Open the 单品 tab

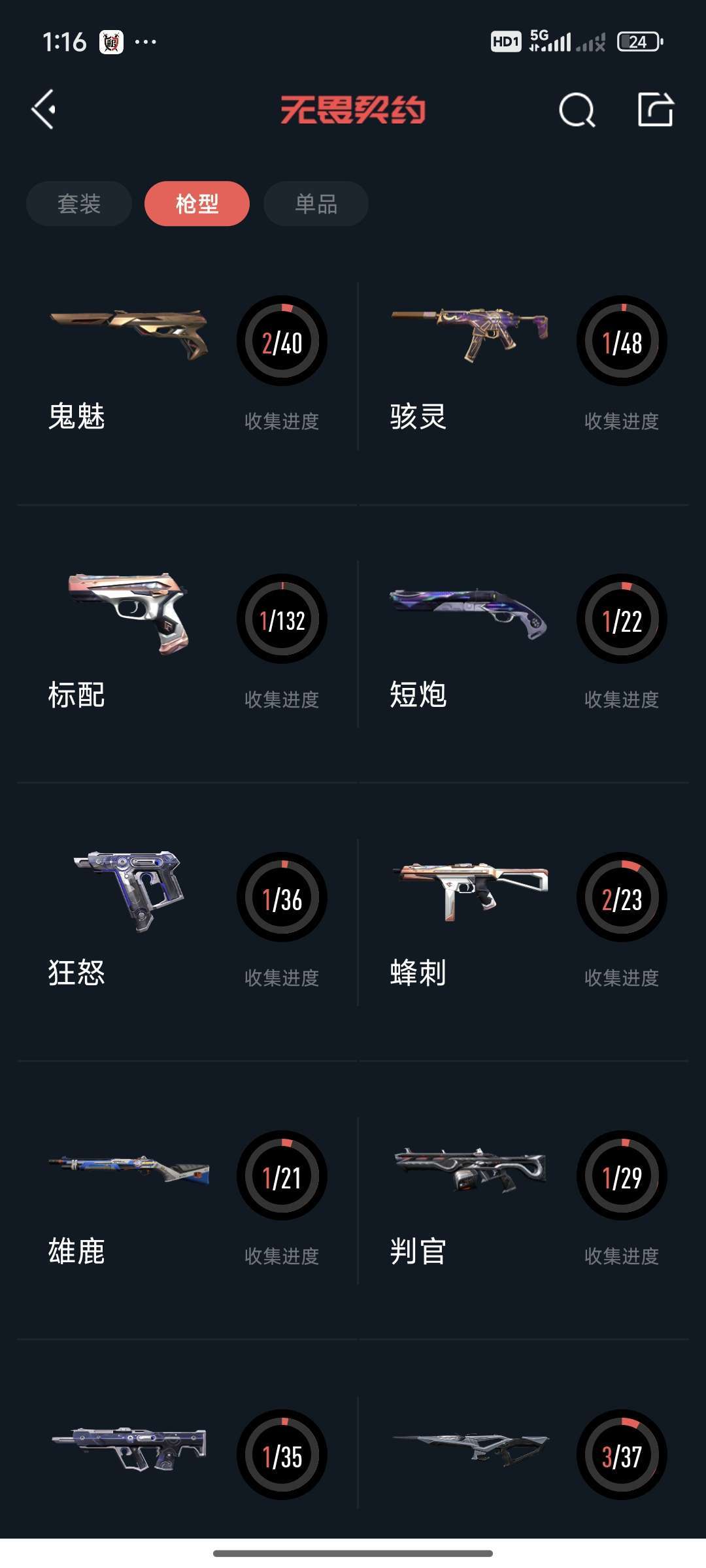(x=315, y=203)
